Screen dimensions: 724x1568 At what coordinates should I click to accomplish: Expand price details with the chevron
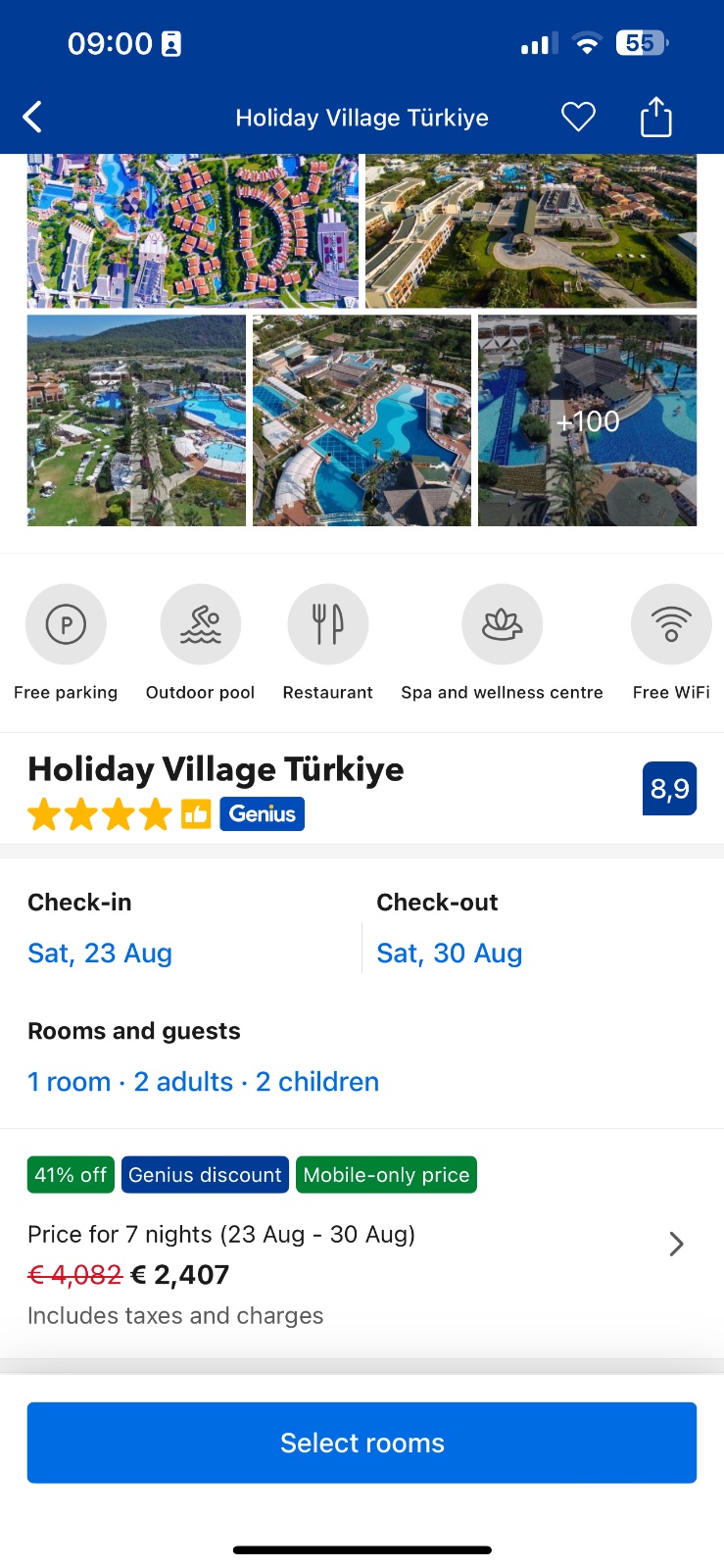(x=676, y=1244)
